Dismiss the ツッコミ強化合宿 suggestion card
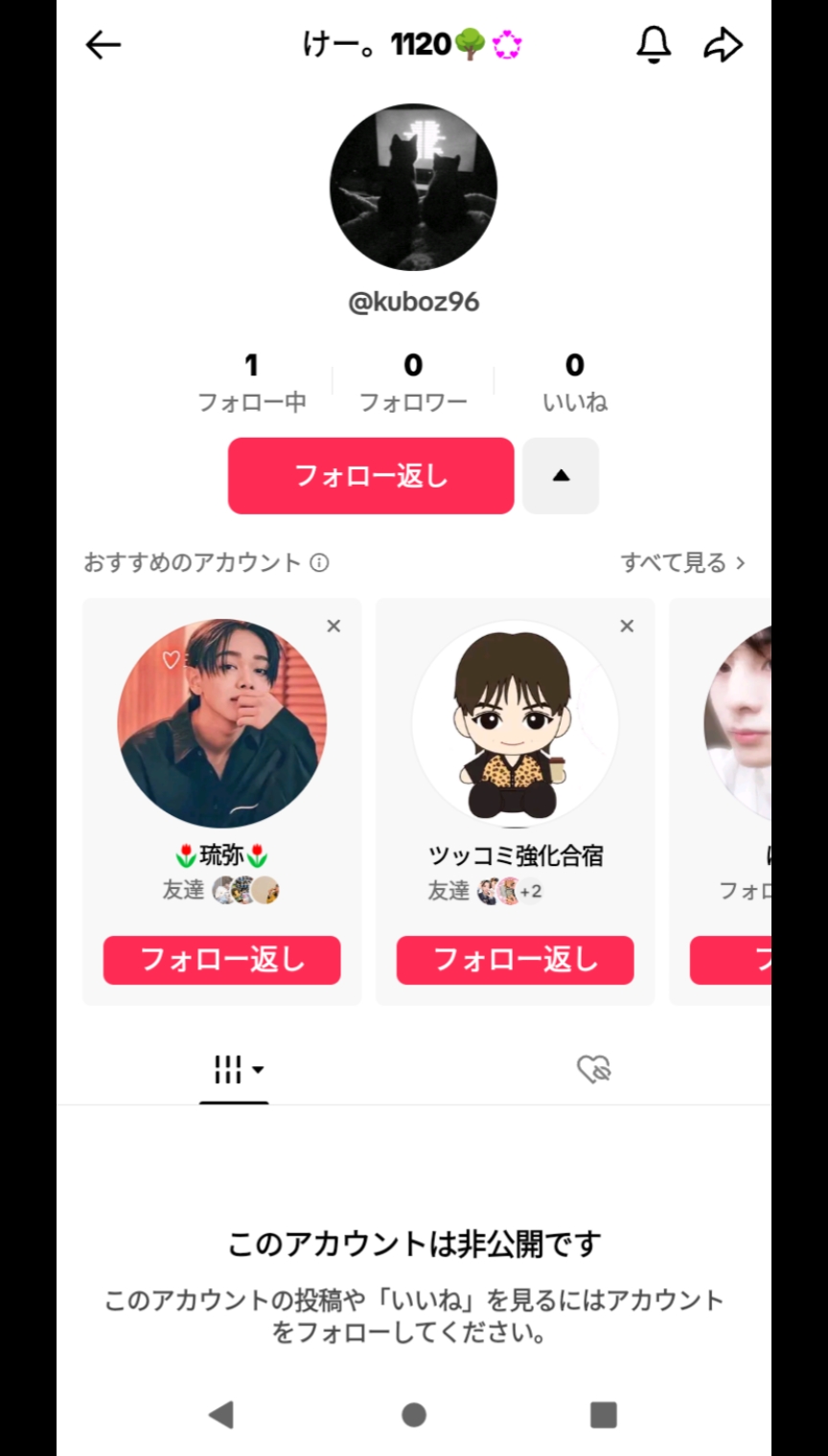Screen dimensions: 828x1456 point(627,626)
